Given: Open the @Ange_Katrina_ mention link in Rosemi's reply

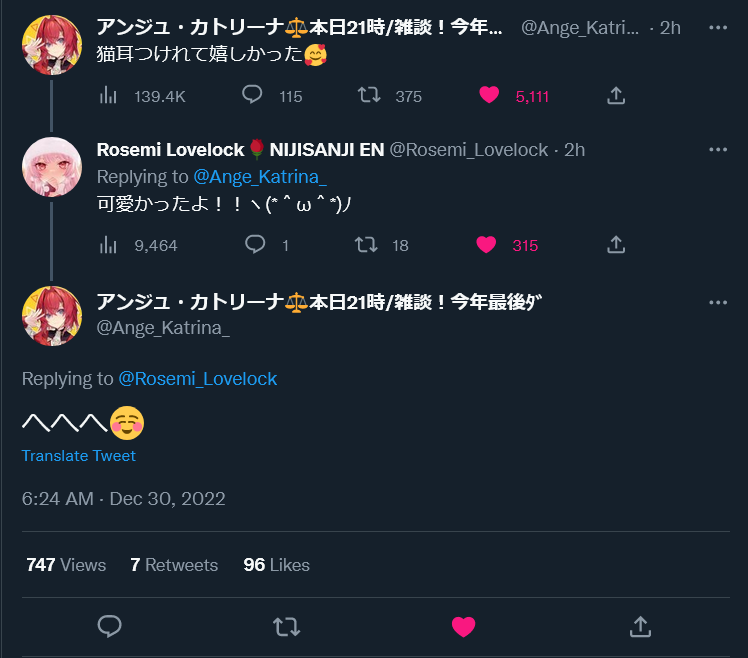Looking at the screenshot, I should click(259, 177).
